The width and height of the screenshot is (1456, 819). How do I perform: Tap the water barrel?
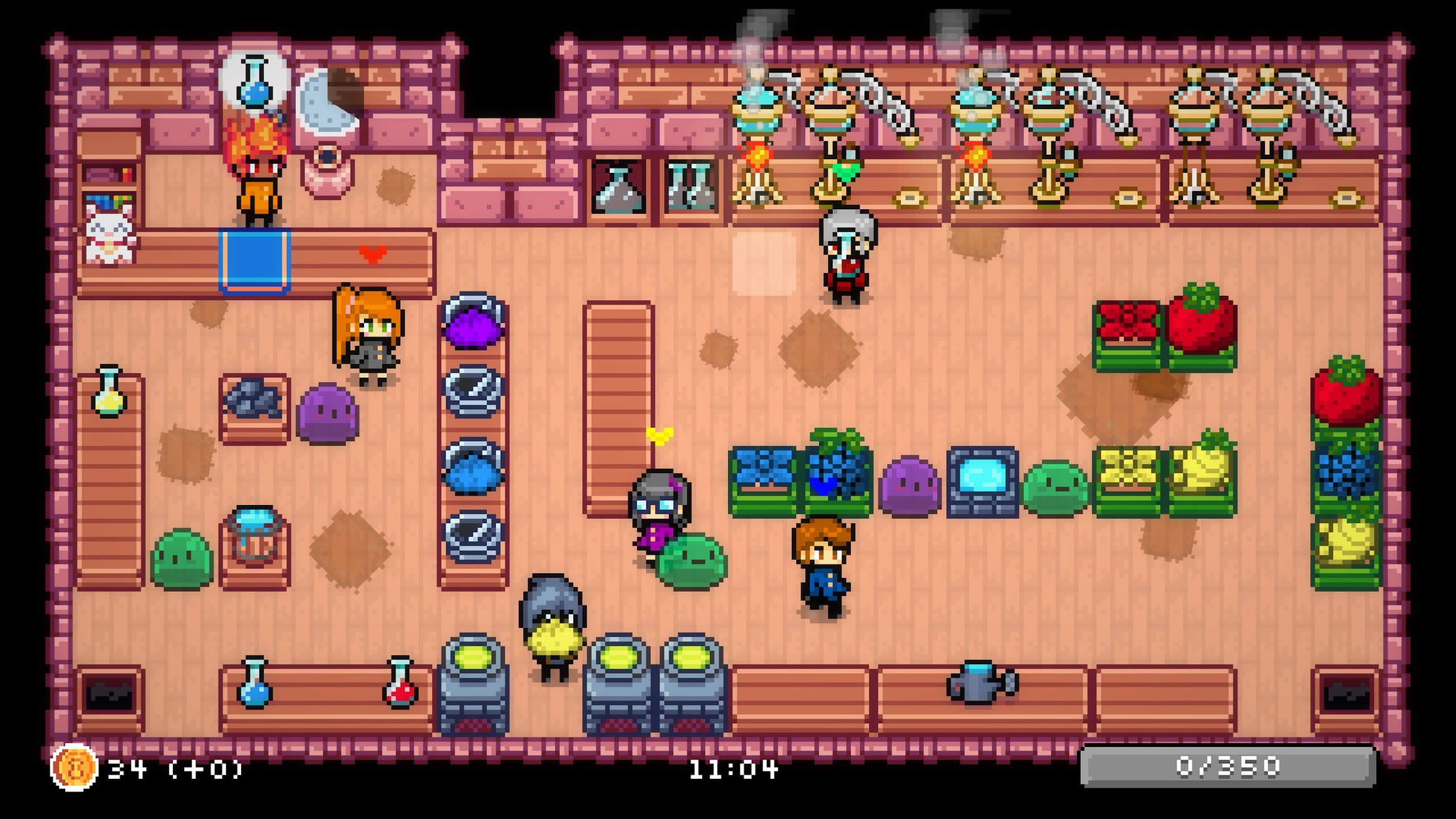[254, 536]
